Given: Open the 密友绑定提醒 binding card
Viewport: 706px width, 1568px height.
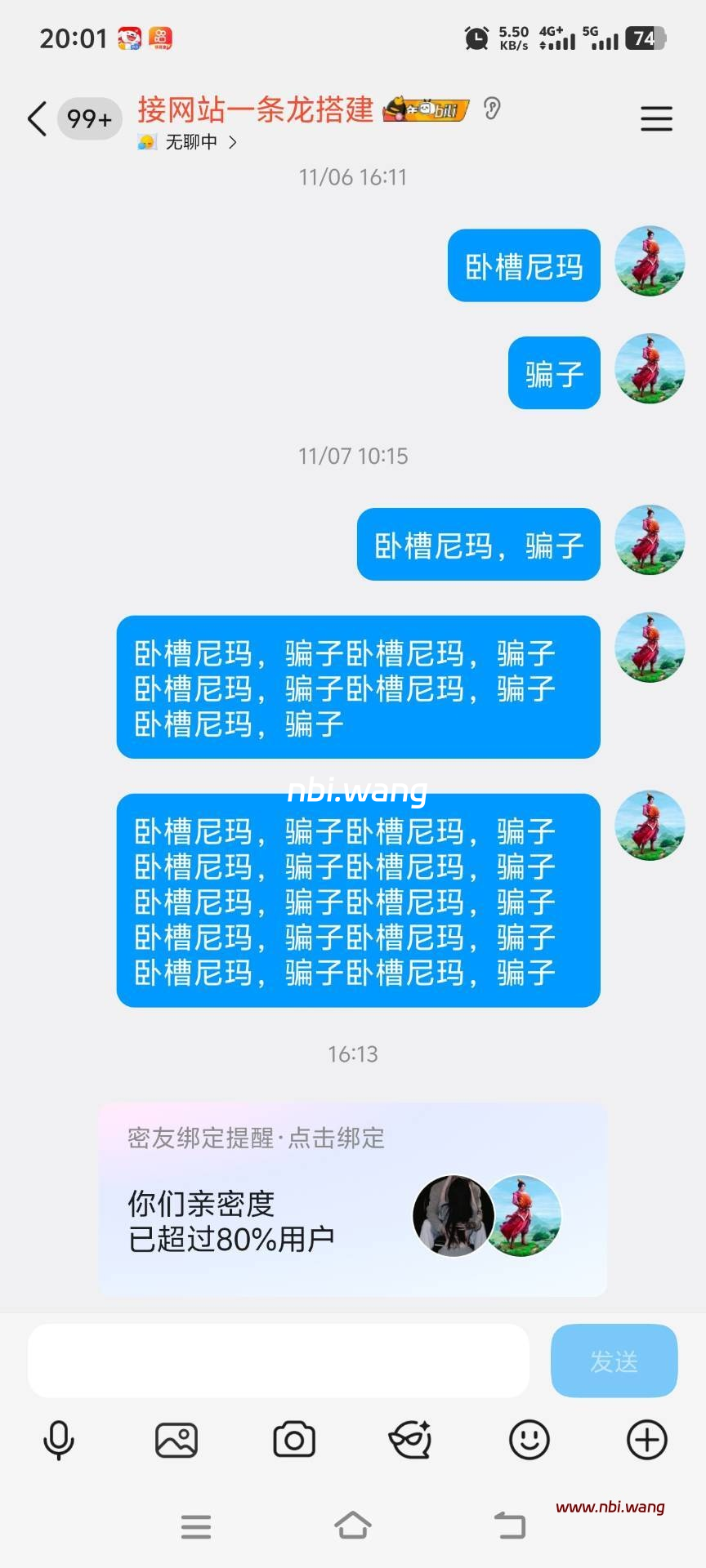Looking at the screenshot, I should tap(352, 1199).
